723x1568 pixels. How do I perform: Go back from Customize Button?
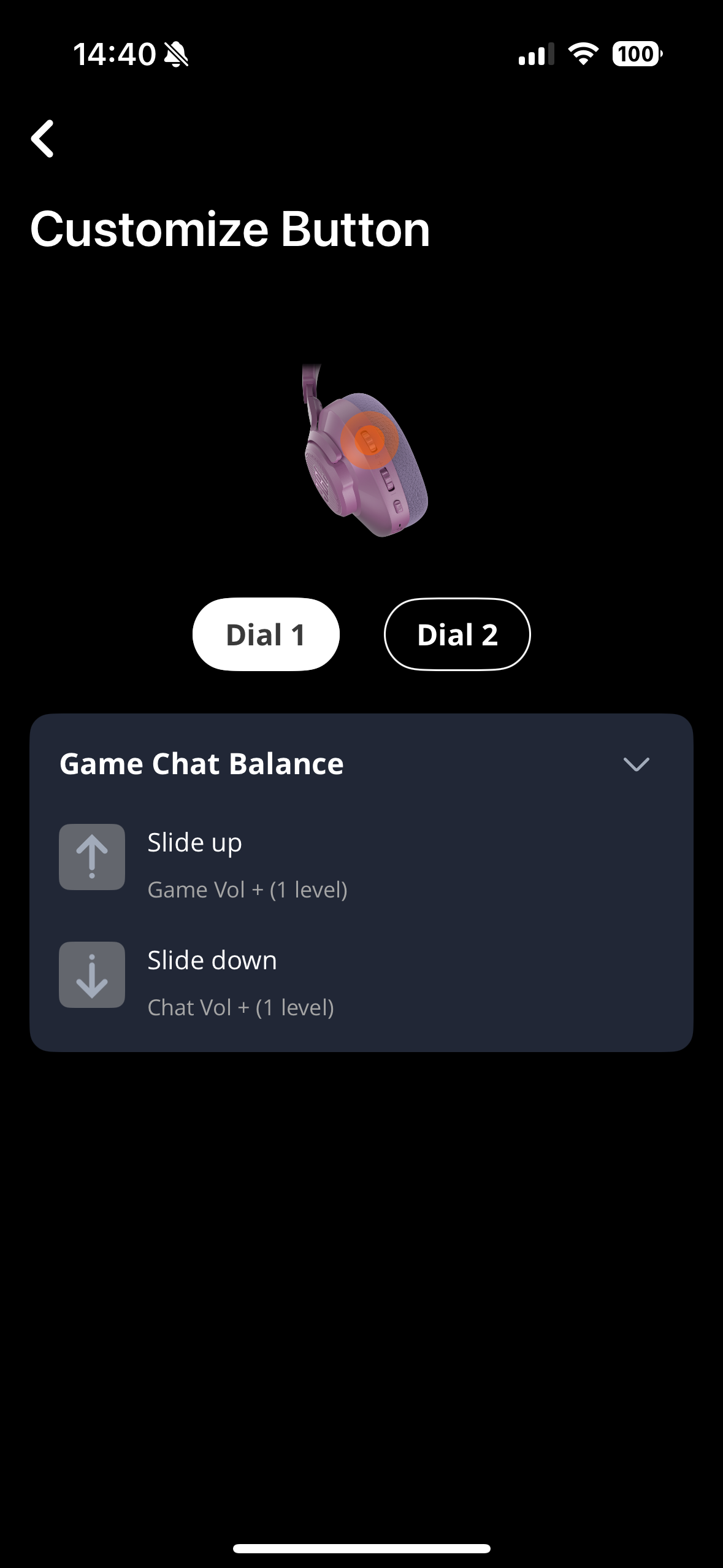click(43, 139)
